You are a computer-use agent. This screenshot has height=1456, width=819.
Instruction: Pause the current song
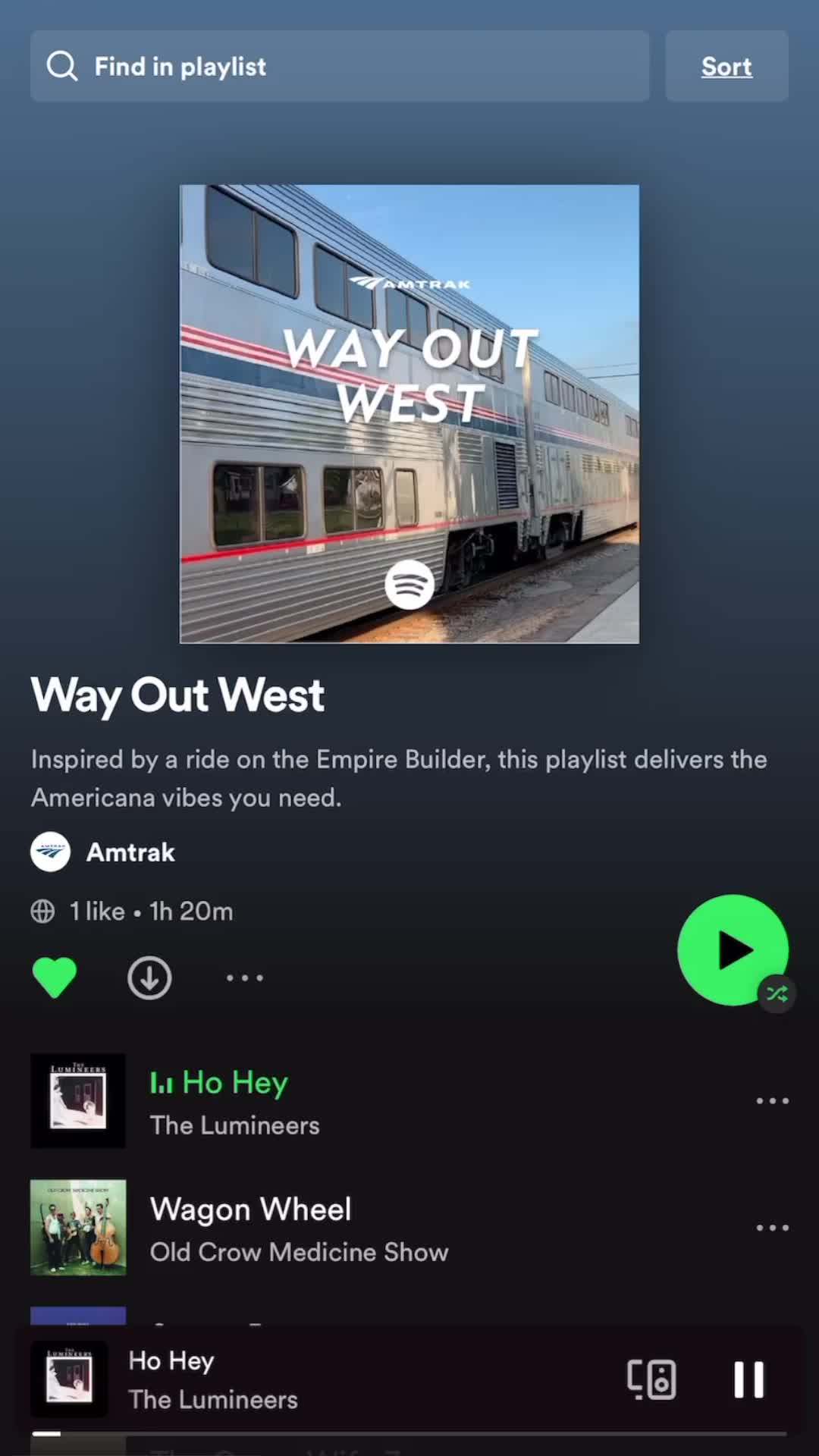[748, 1379]
